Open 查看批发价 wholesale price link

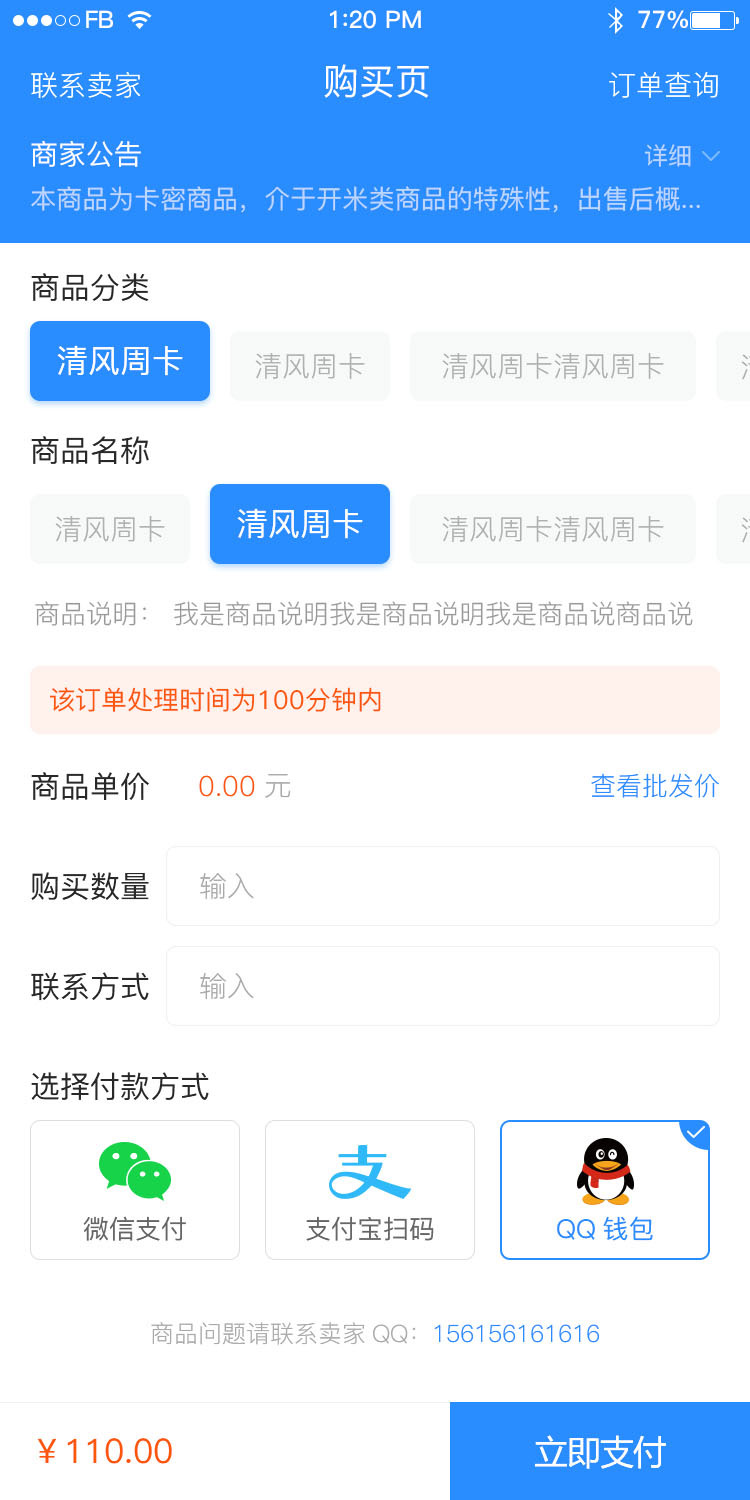(655, 786)
